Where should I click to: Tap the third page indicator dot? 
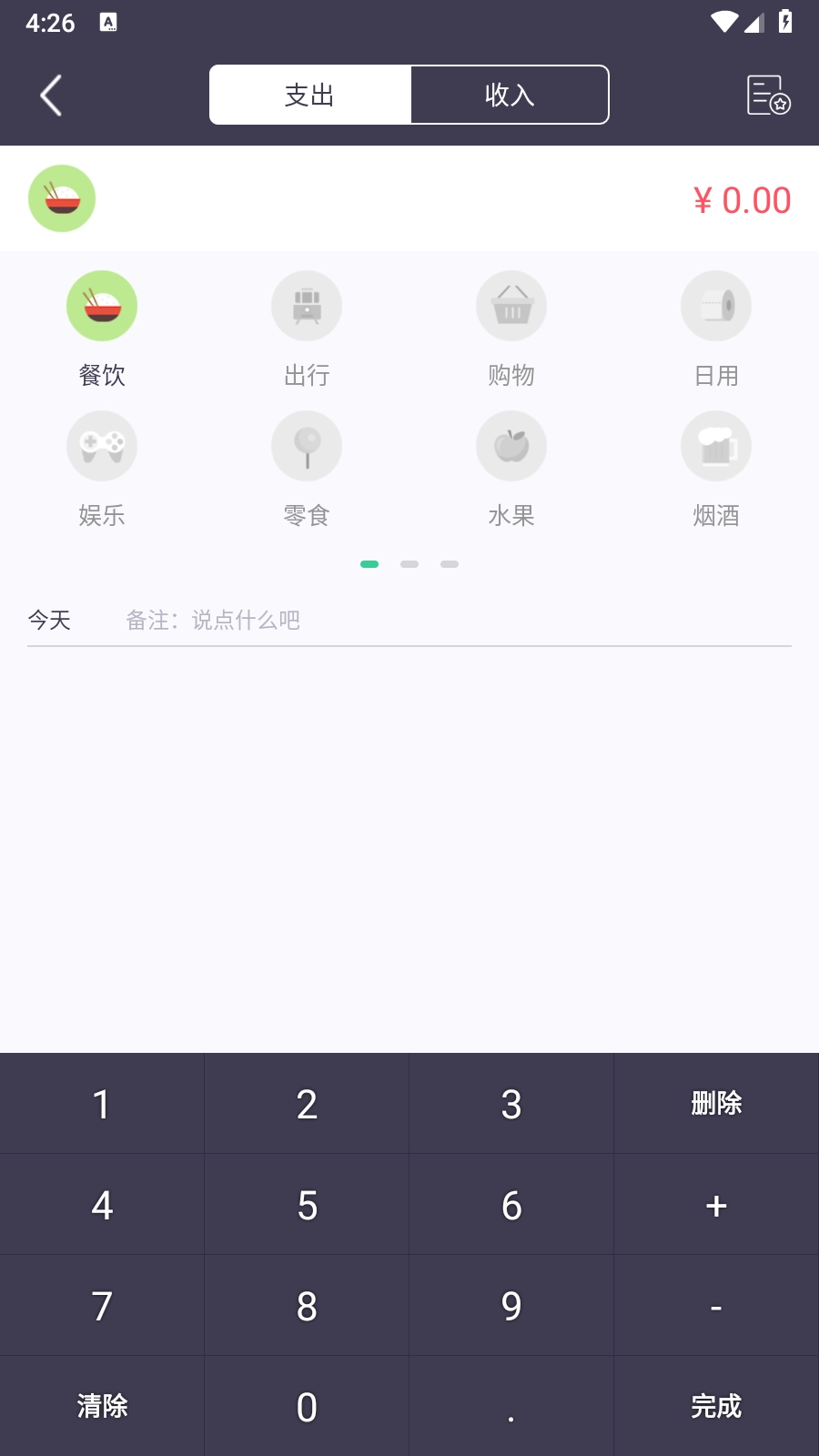click(x=450, y=563)
